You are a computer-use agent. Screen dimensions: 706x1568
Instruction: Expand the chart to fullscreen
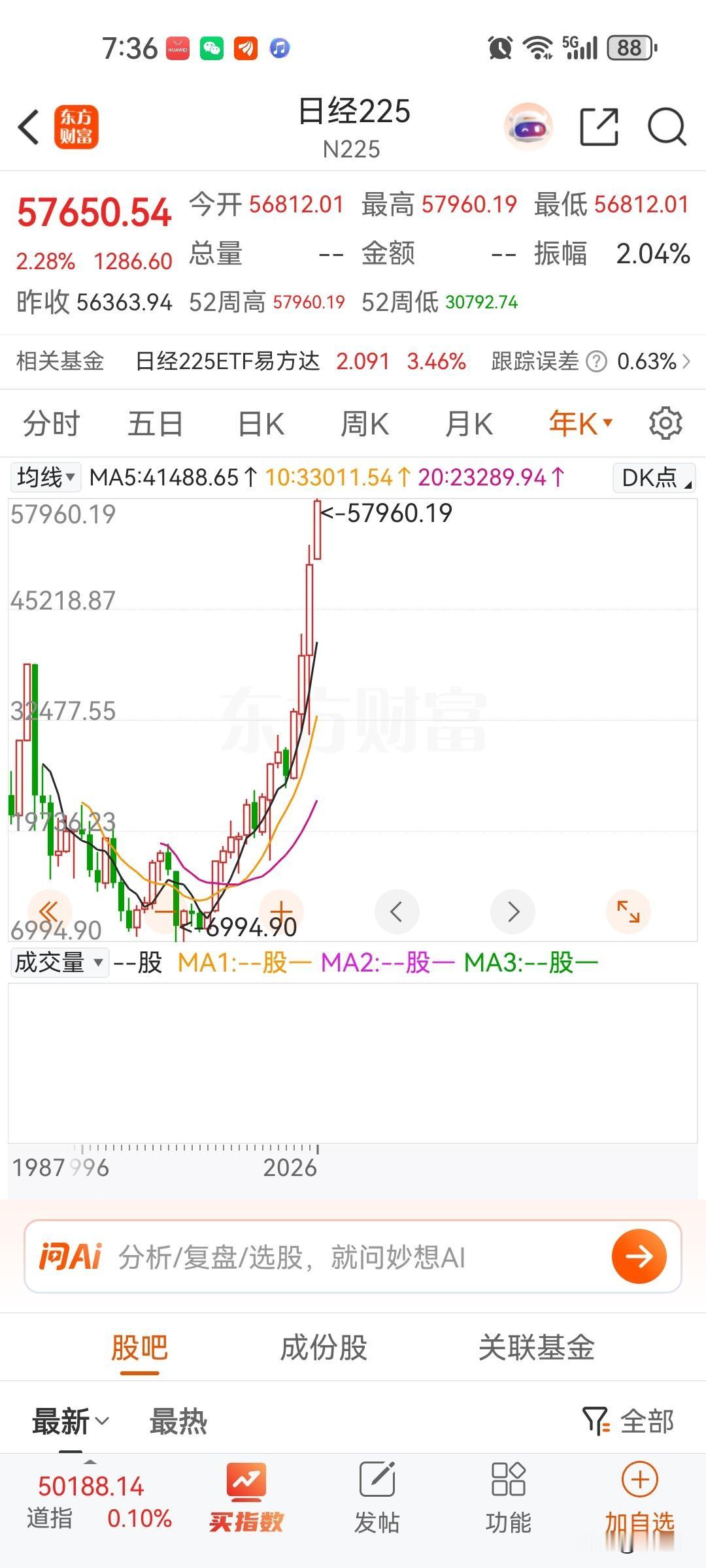pos(629,911)
